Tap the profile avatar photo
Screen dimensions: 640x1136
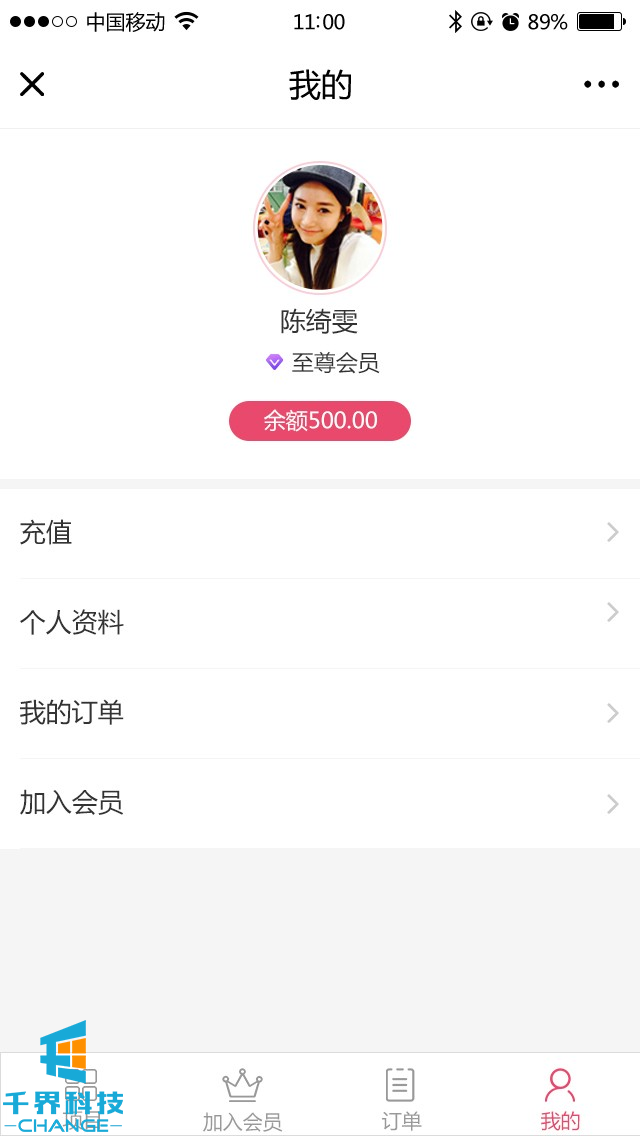pyautogui.click(x=320, y=229)
